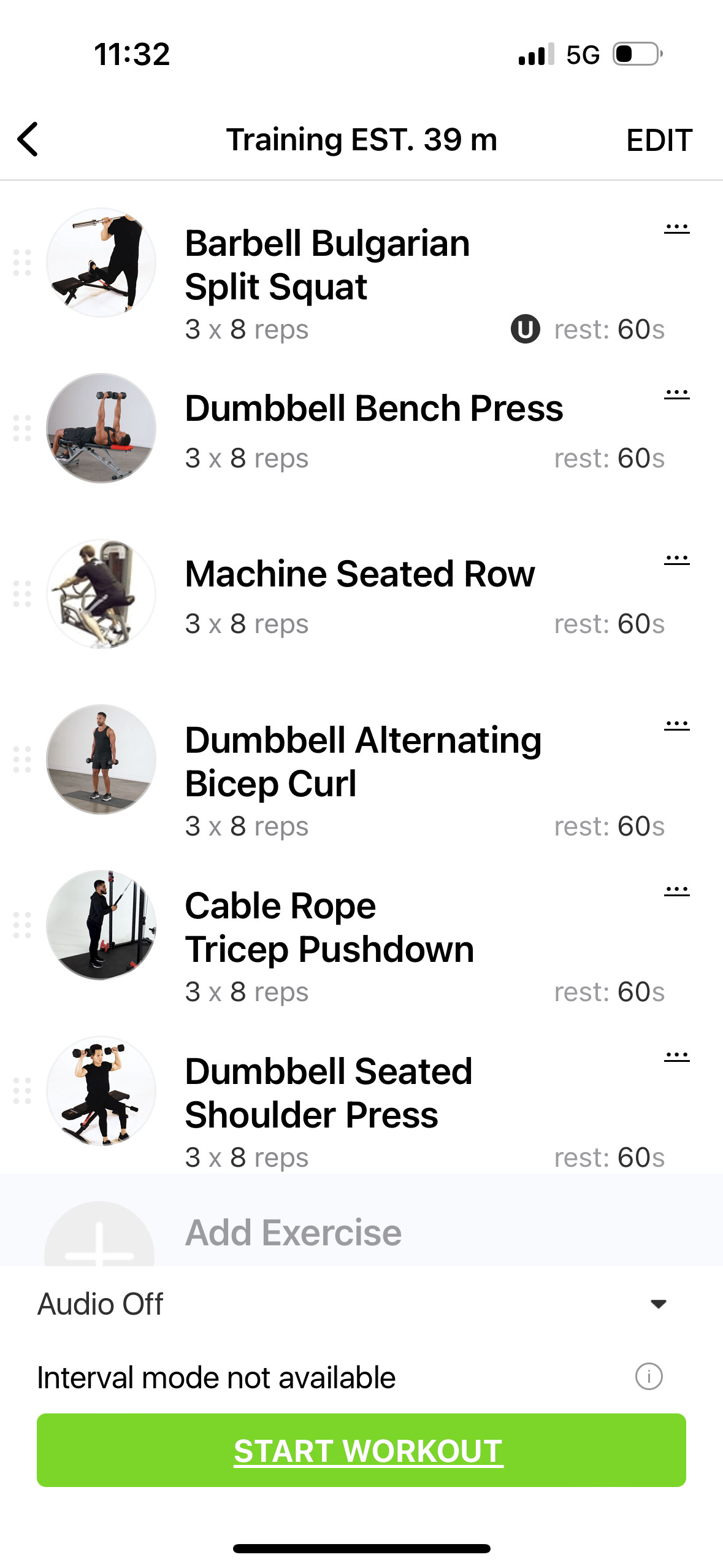Open Dumbbell Alternating Bicep Curl exercise
This screenshot has width=723, height=1568.
click(363, 761)
